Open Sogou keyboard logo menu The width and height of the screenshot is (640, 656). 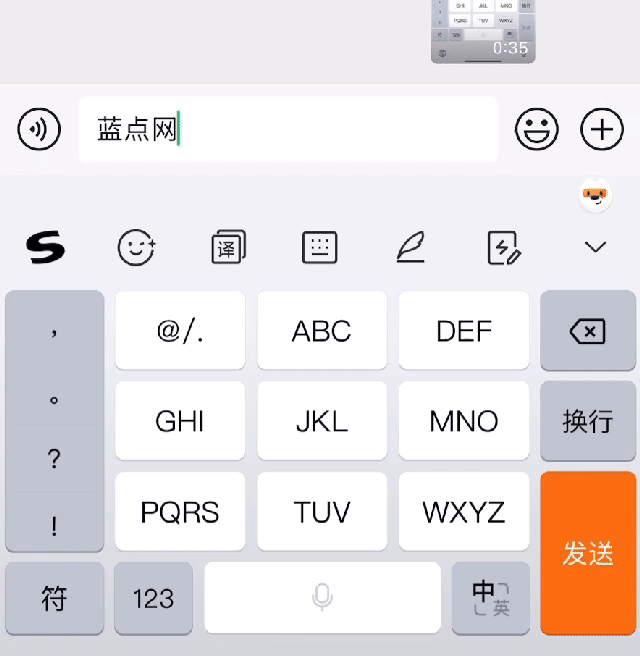click(45, 246)
